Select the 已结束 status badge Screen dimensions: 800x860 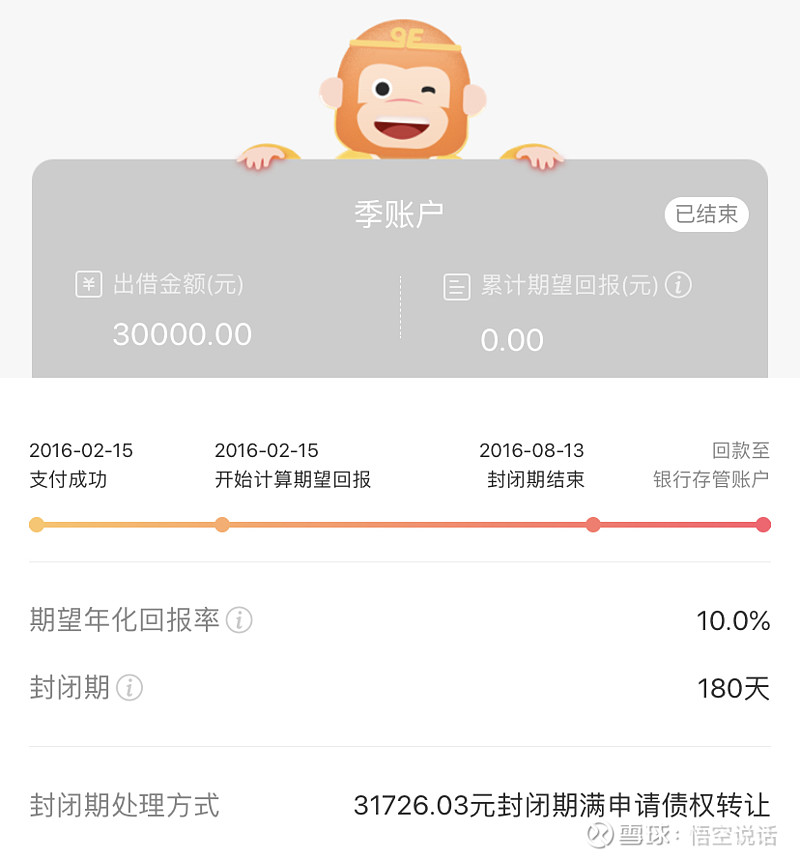coord(705,214)
